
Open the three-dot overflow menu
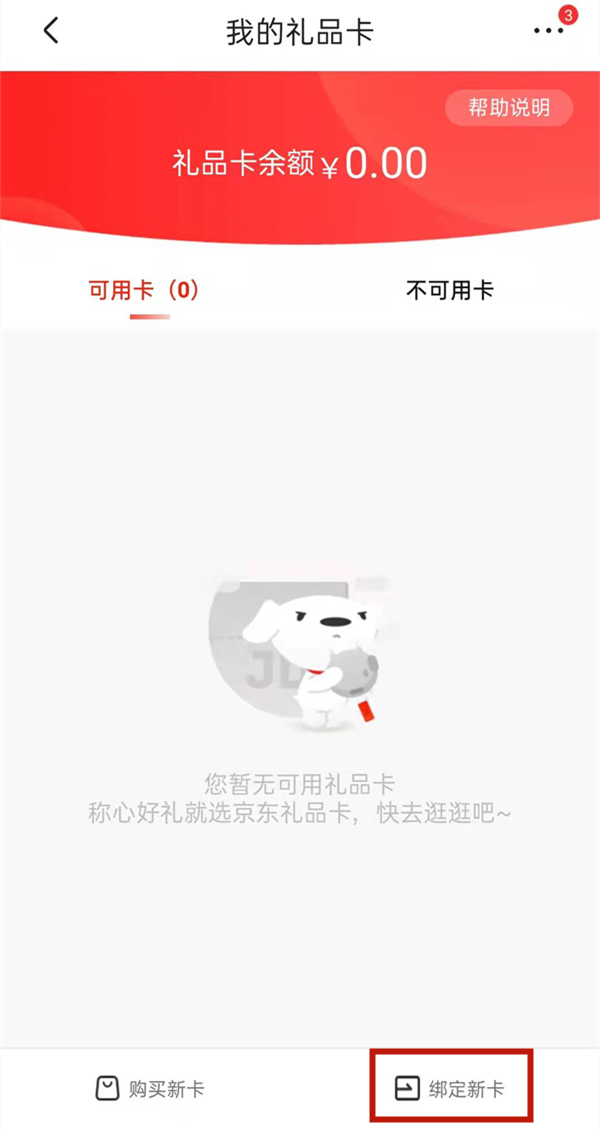tap(548, 32)
